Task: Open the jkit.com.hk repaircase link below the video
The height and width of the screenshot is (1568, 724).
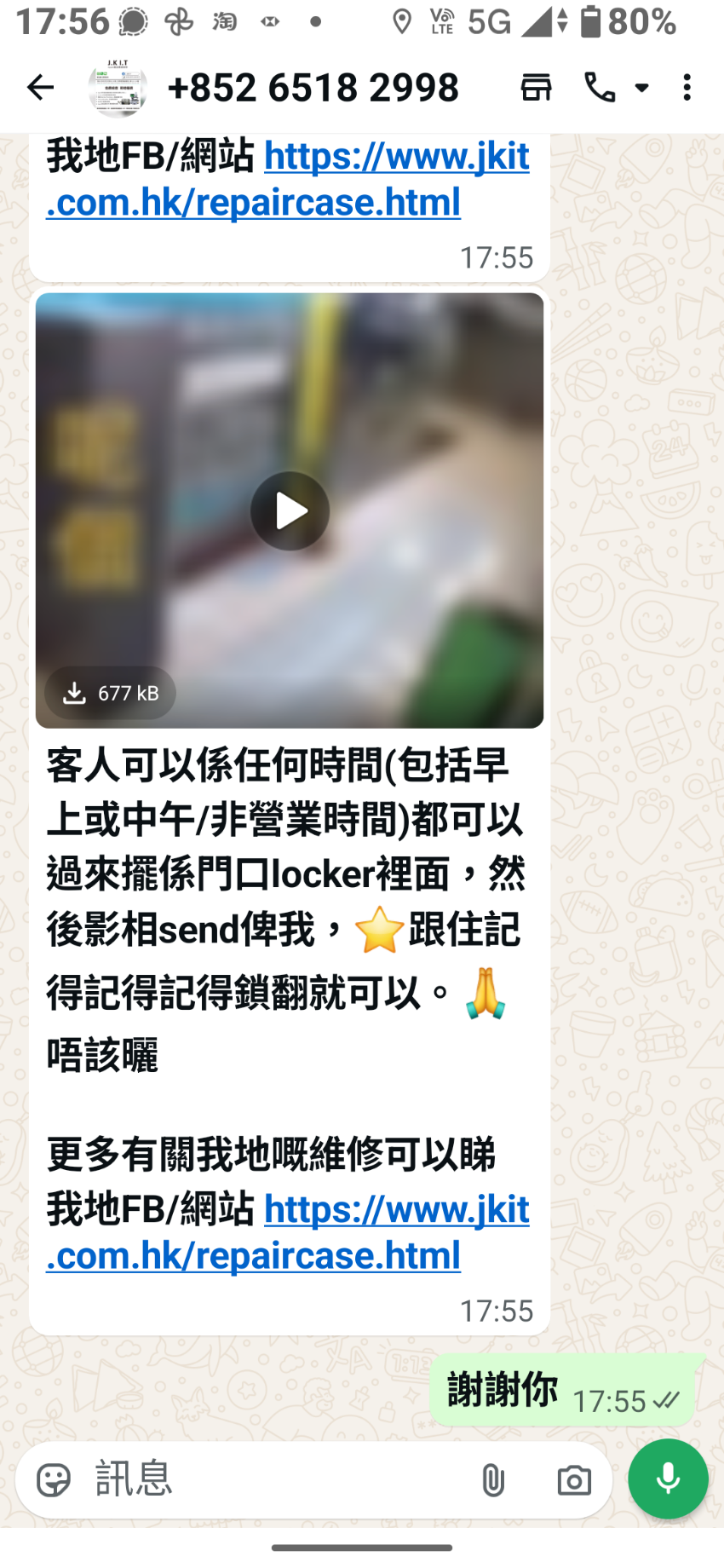Action: pyautogui.click(x=288, y=1232)
